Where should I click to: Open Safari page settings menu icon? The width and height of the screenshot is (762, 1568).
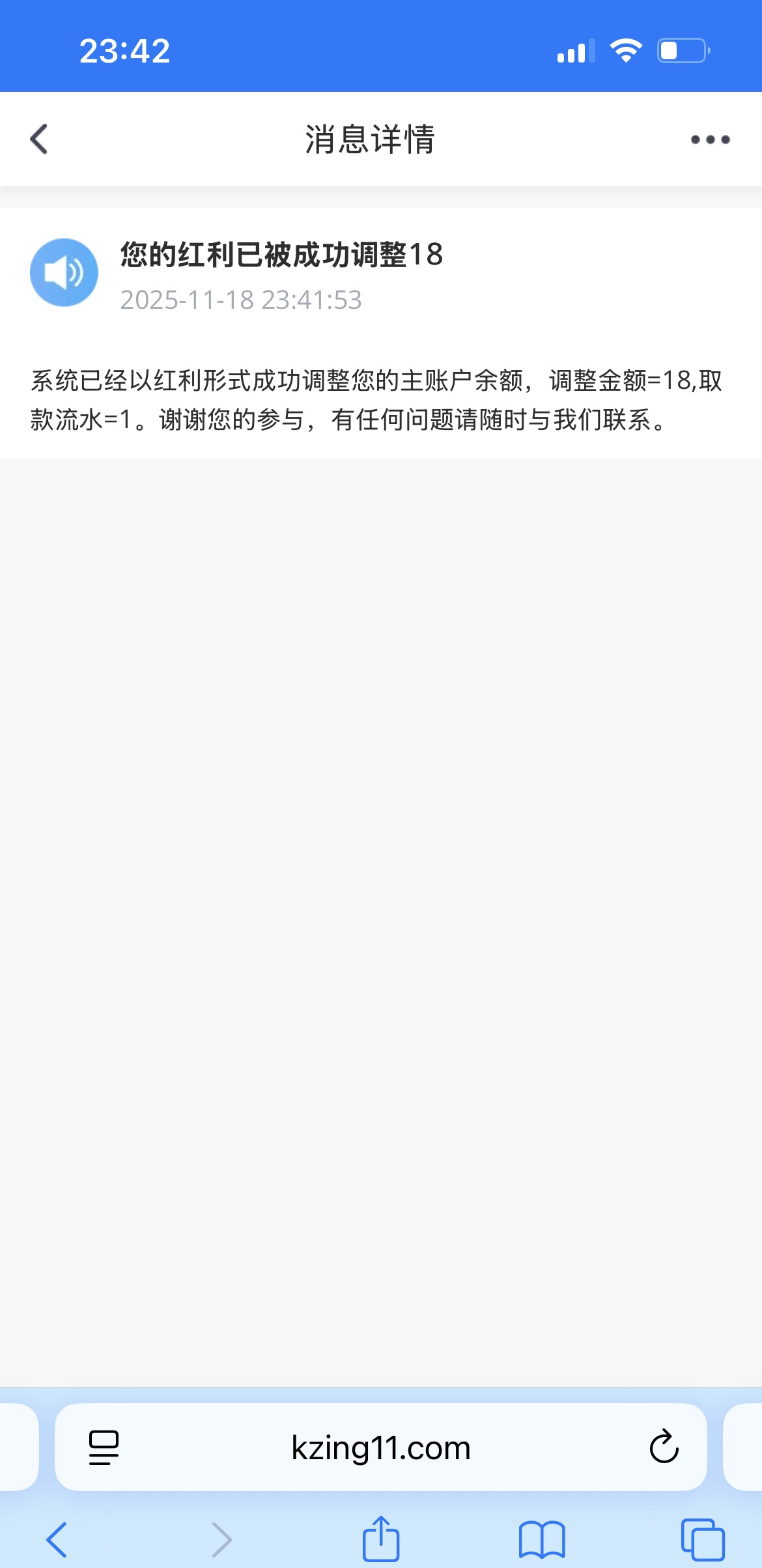[104, 1447]
